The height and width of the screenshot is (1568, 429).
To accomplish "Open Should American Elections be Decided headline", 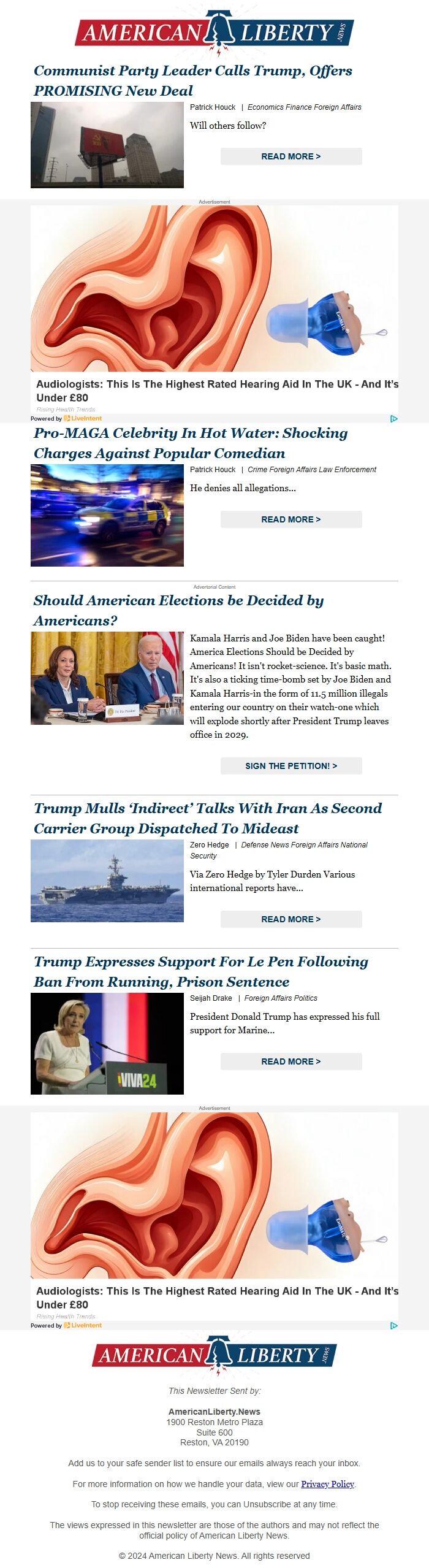I will 178,610.
